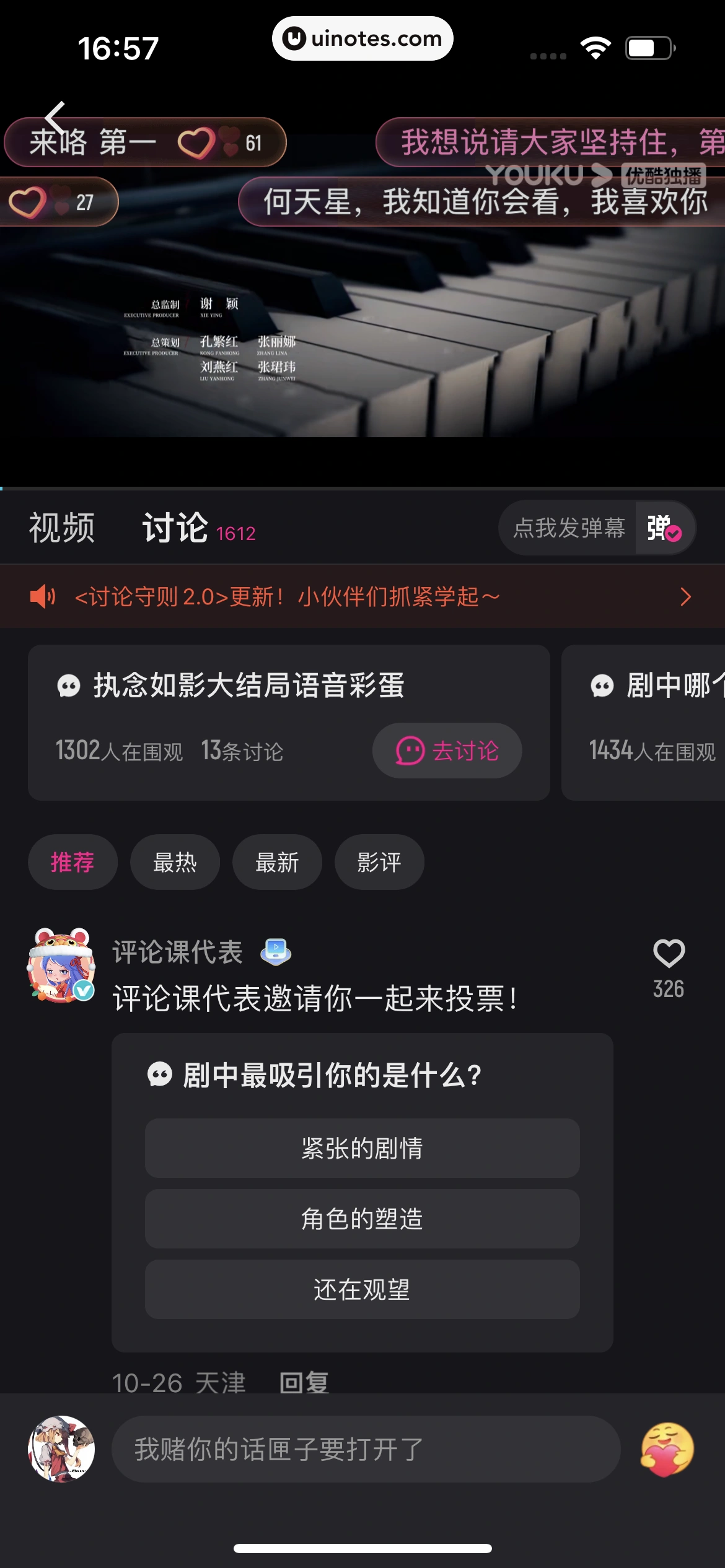Tap the heart emoji beside the comment box

coord(667,1448)
